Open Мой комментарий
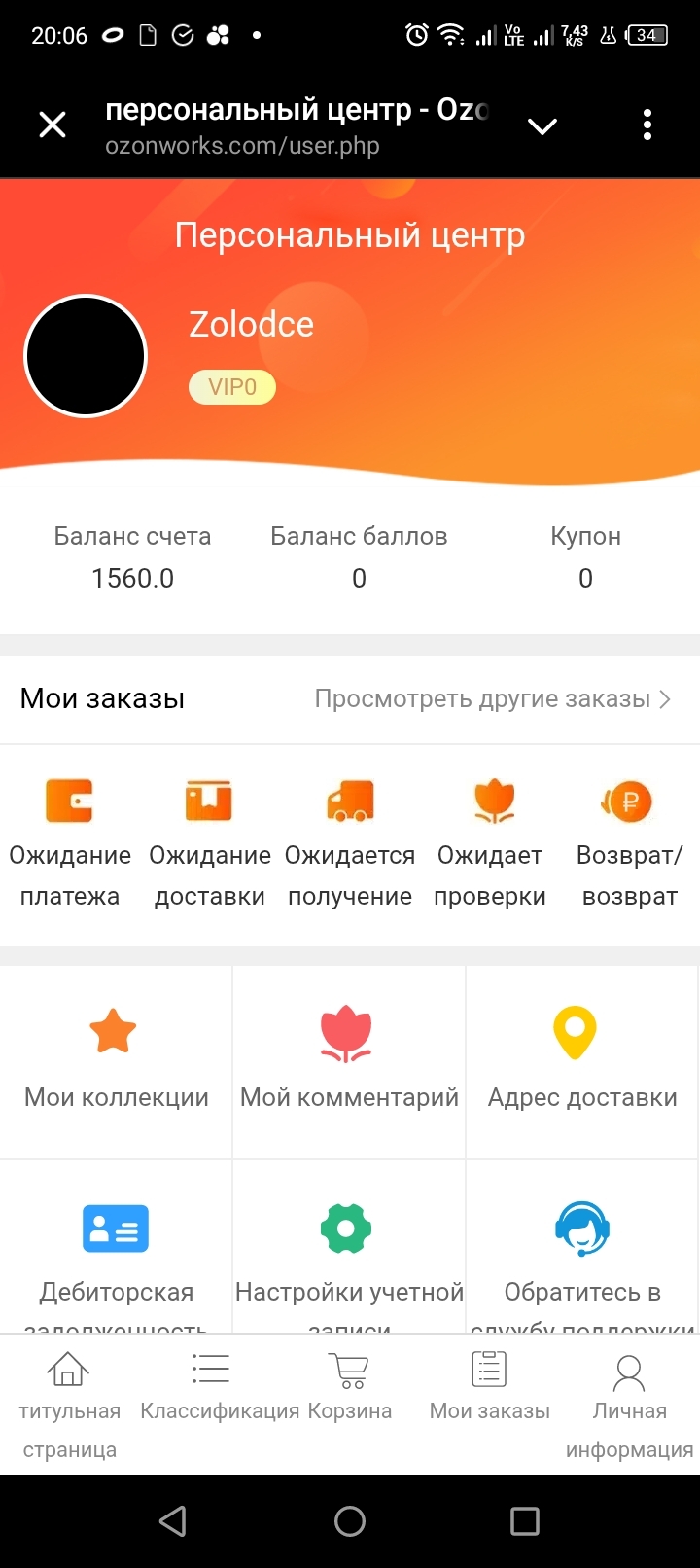Image resolution: width=700 pixels, height=1568 pixels. pos(349,1060)
